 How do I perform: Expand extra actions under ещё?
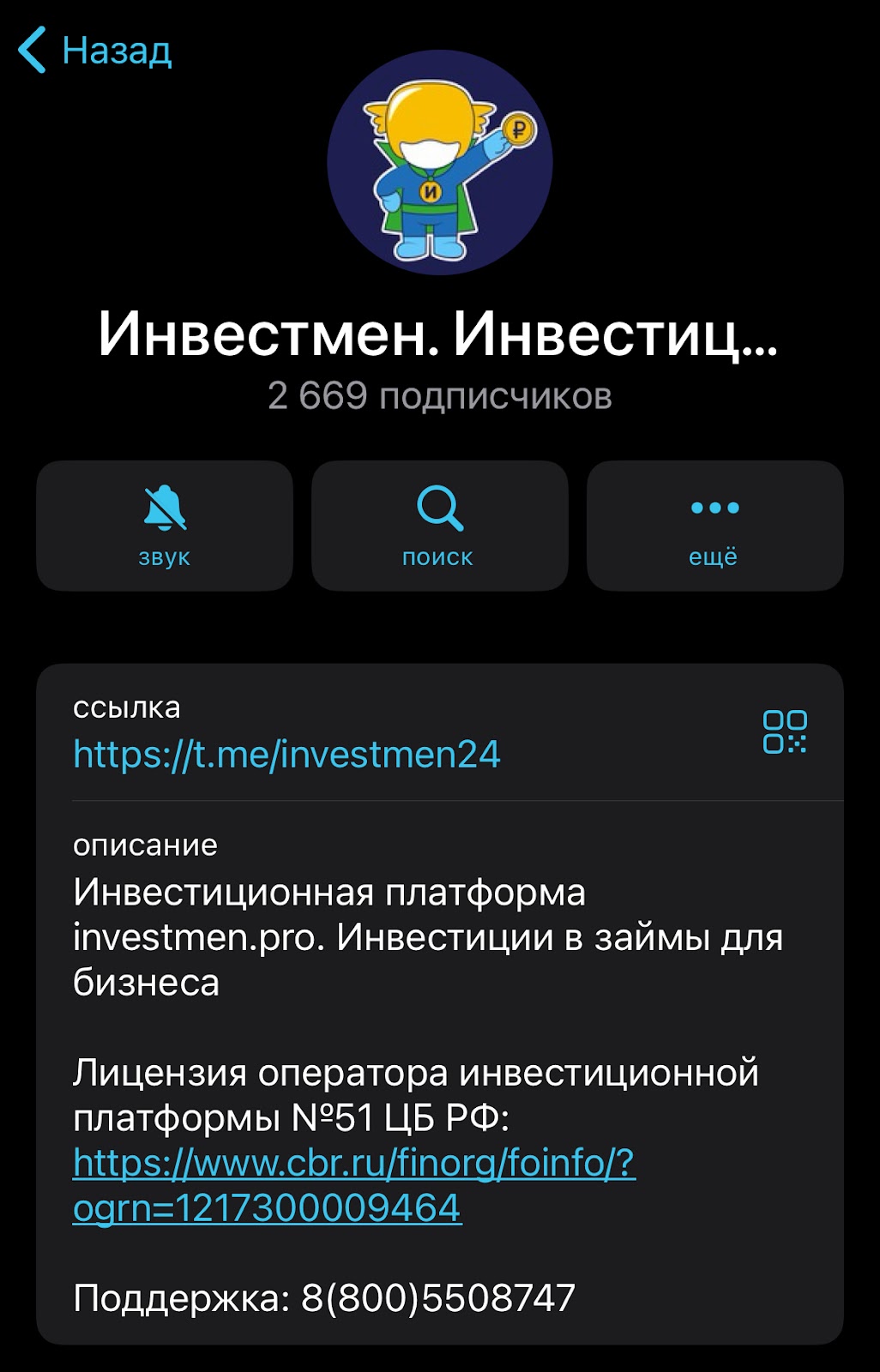pos(714,527)
